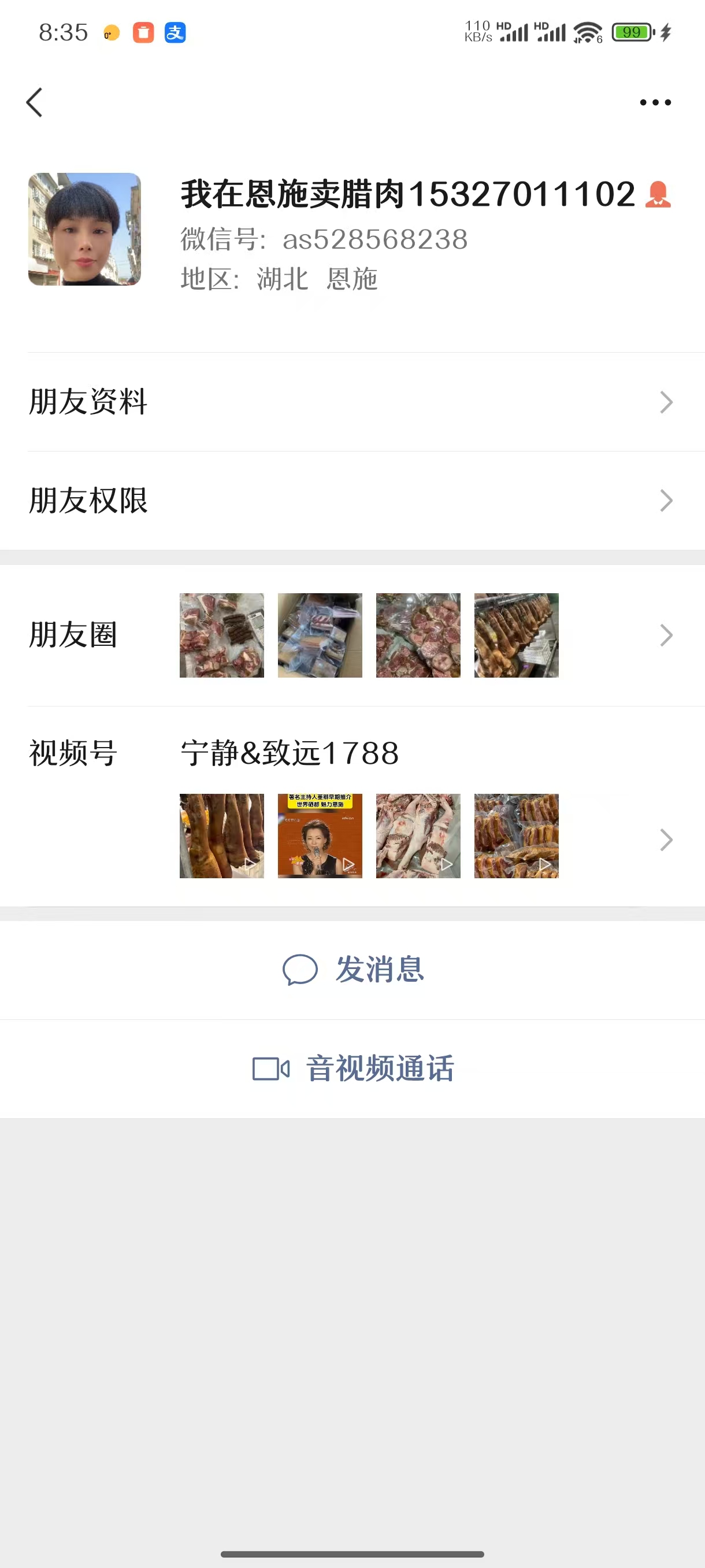705x1568 pixels.
Task: Tap 发消息 to send a message
Action: point(353,969)
